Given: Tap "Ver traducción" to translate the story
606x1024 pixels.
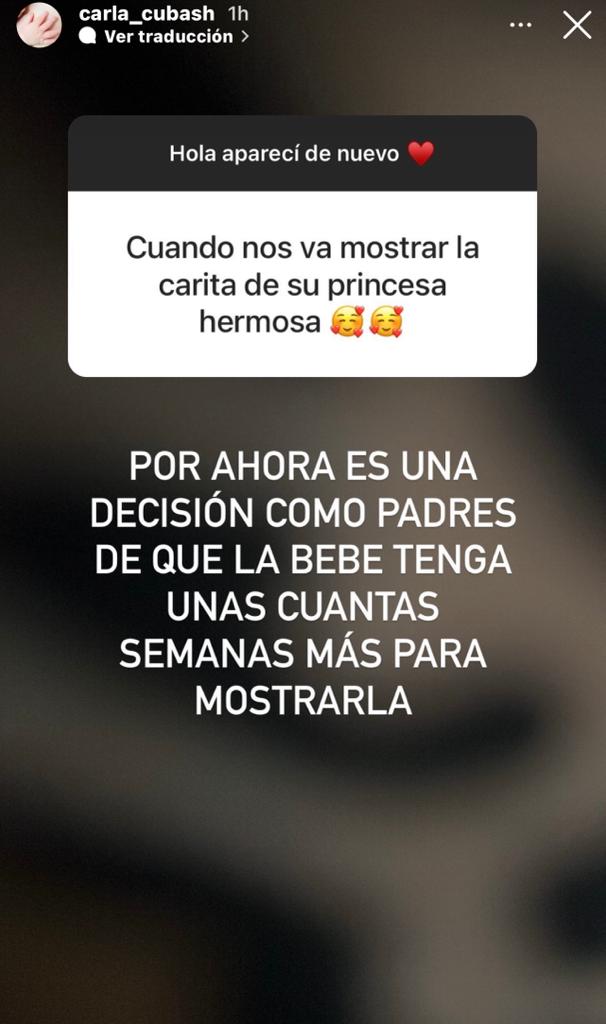Looking at the screenshot, I should tap(168, 36).
